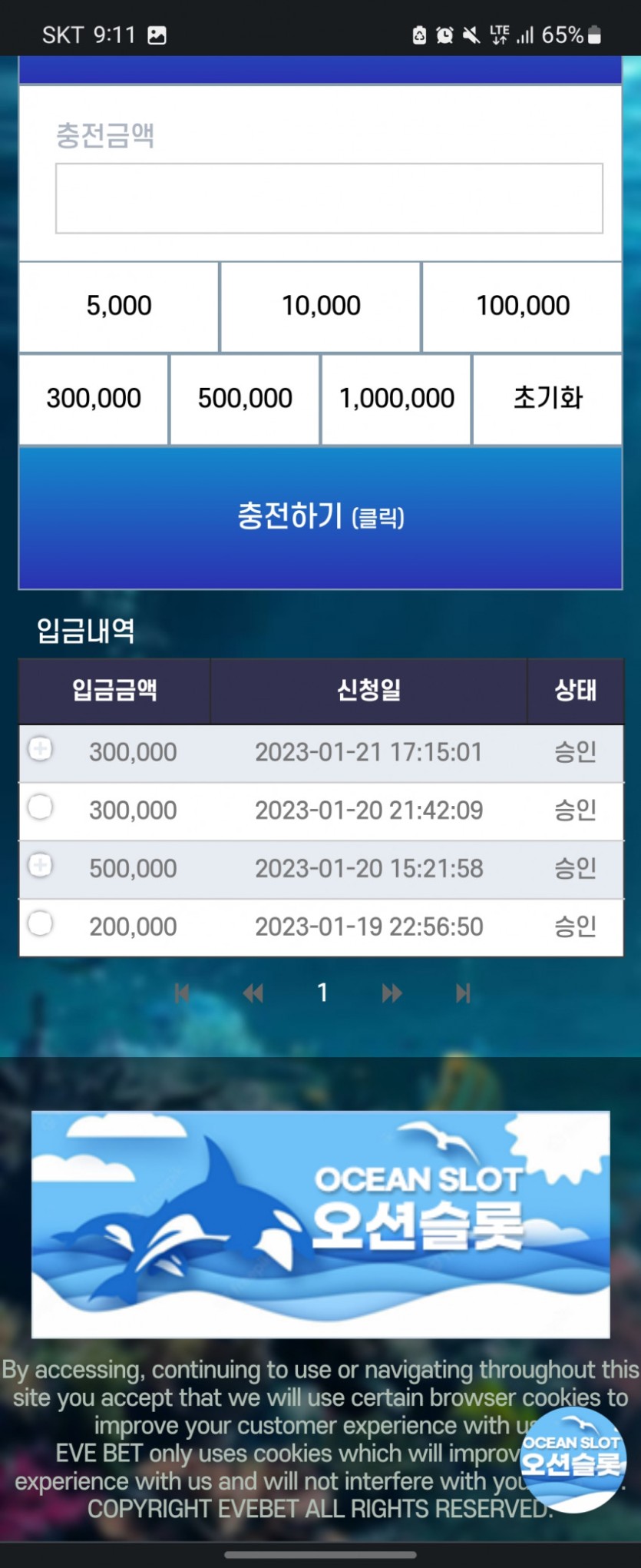The image size is (641, 1568).
Task: Expand the 2023-01-20 21:42:09 deposit row
Action: 41,807
